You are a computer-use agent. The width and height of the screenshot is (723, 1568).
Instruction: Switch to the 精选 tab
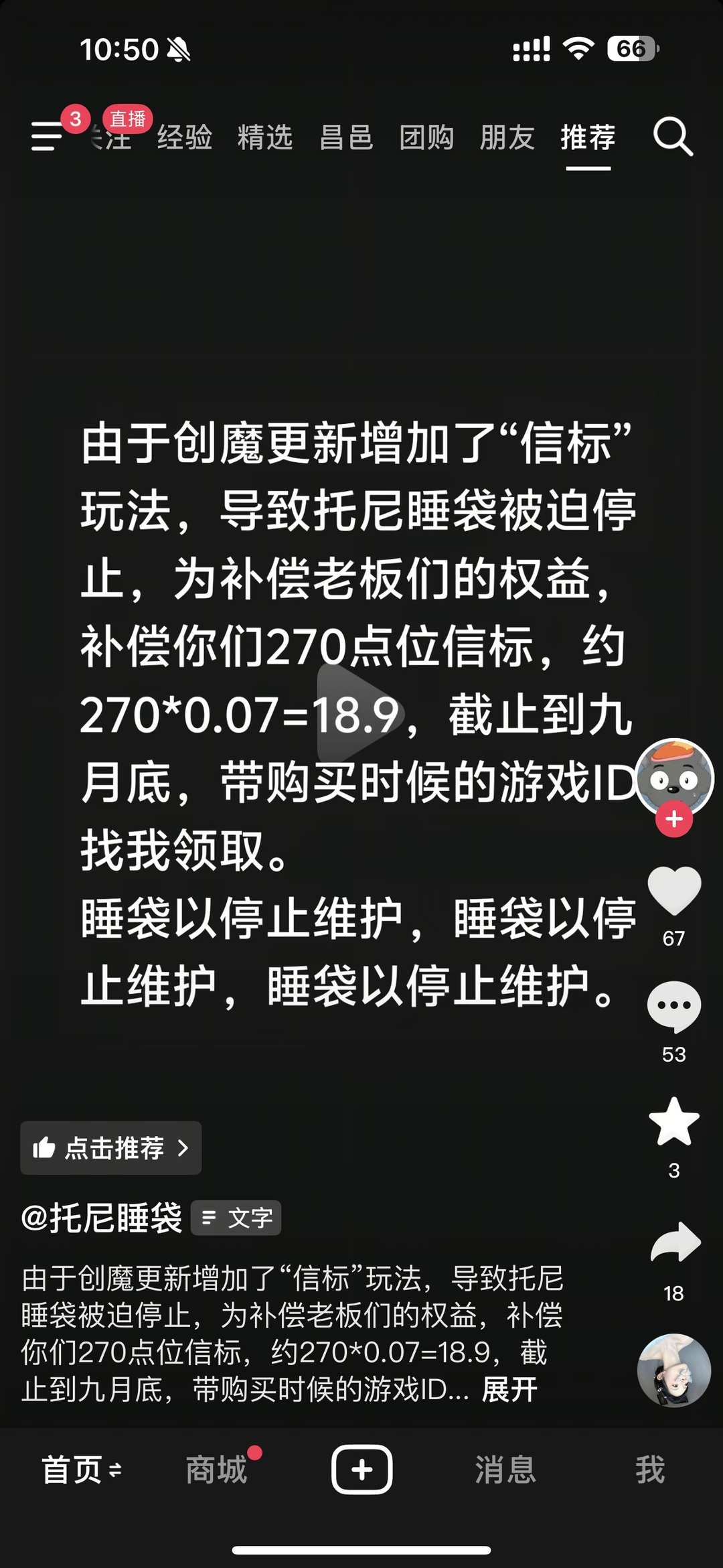[265, 137]
